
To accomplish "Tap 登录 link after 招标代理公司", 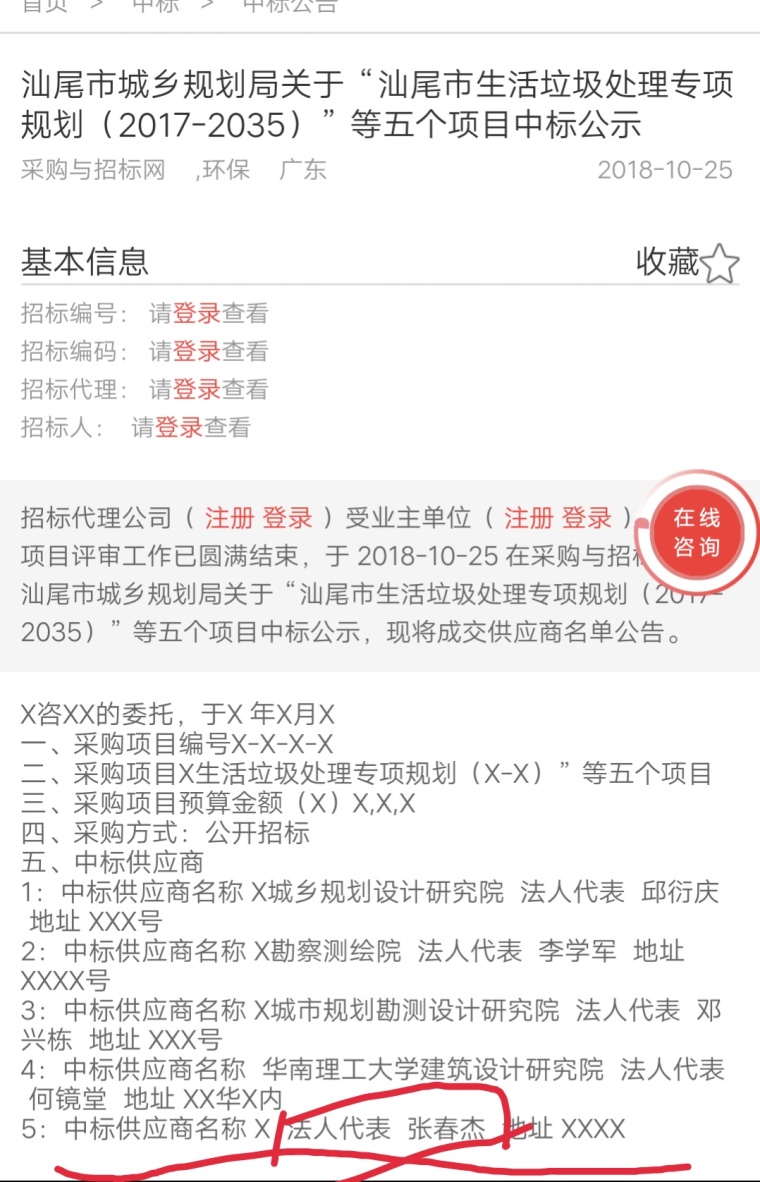I will click(288, 518).
